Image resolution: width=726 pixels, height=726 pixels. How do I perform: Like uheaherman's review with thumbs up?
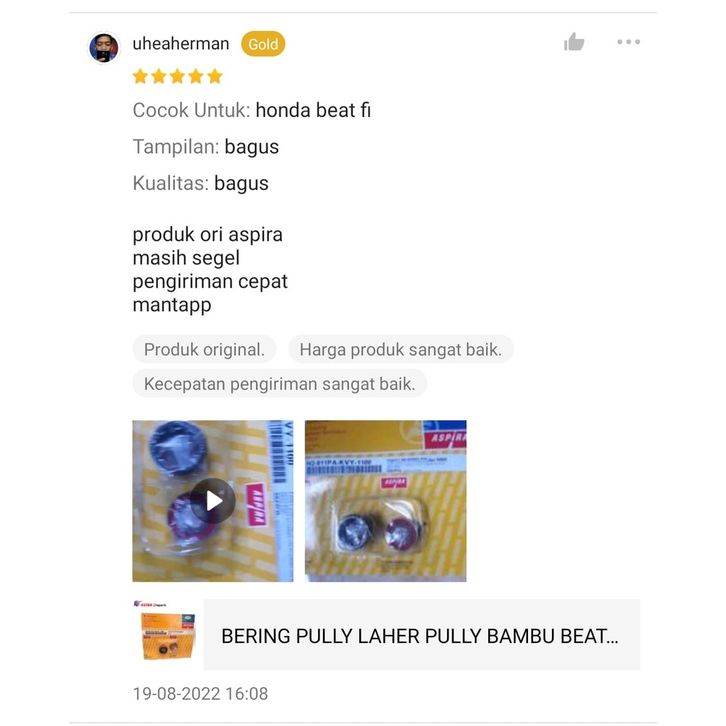tap(574, 42)
